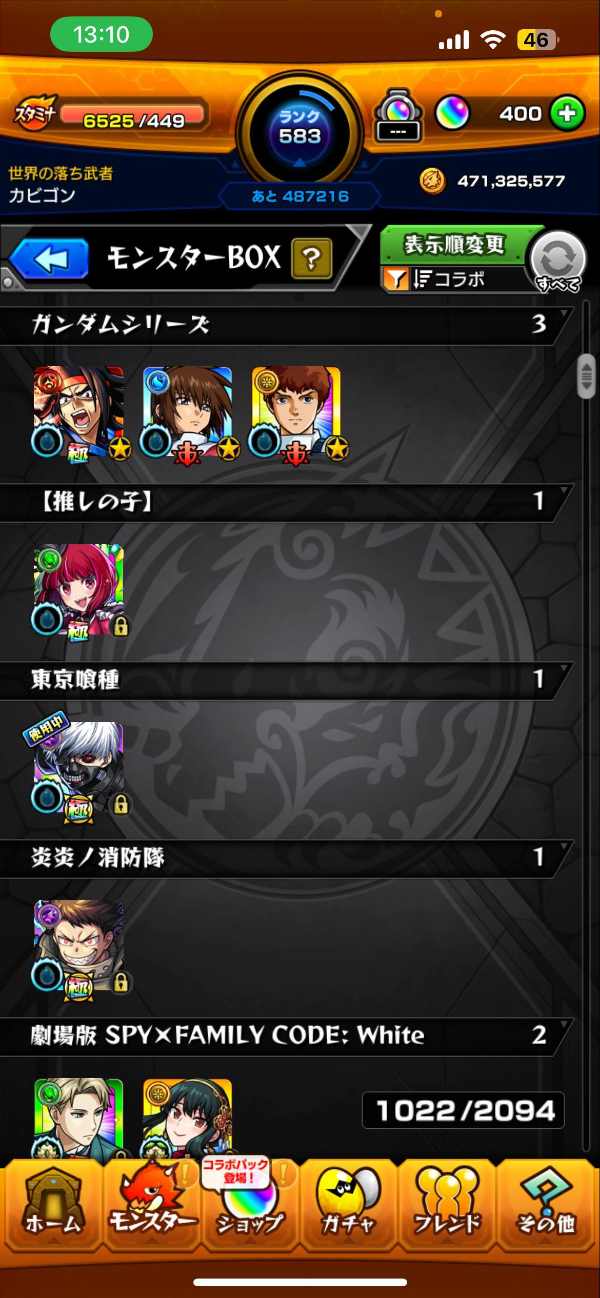The width and height of the screenshot is (600, 1298).
Task: Select the first ガンダムシリーズ monster
Action: coord(80,412)
